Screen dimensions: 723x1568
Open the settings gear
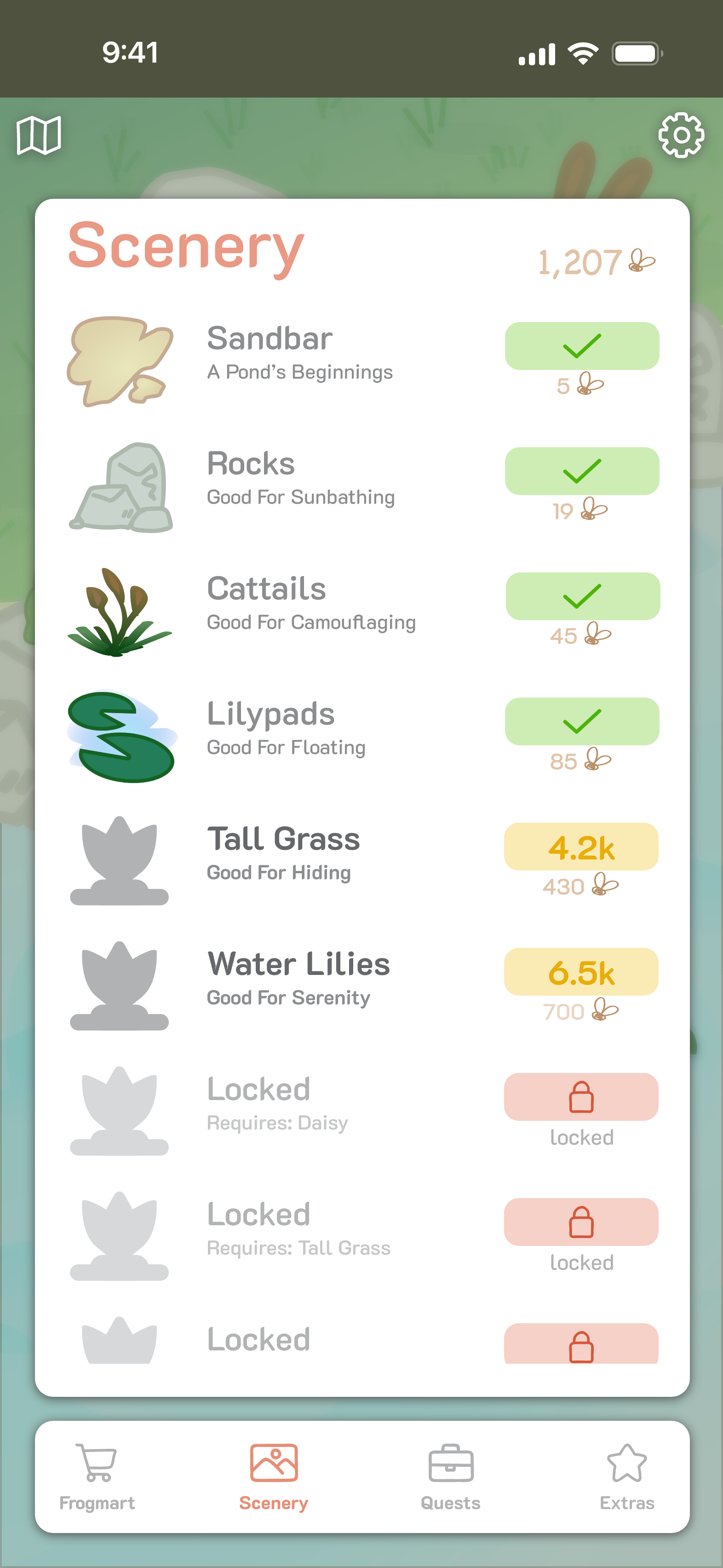pos(681,135)
